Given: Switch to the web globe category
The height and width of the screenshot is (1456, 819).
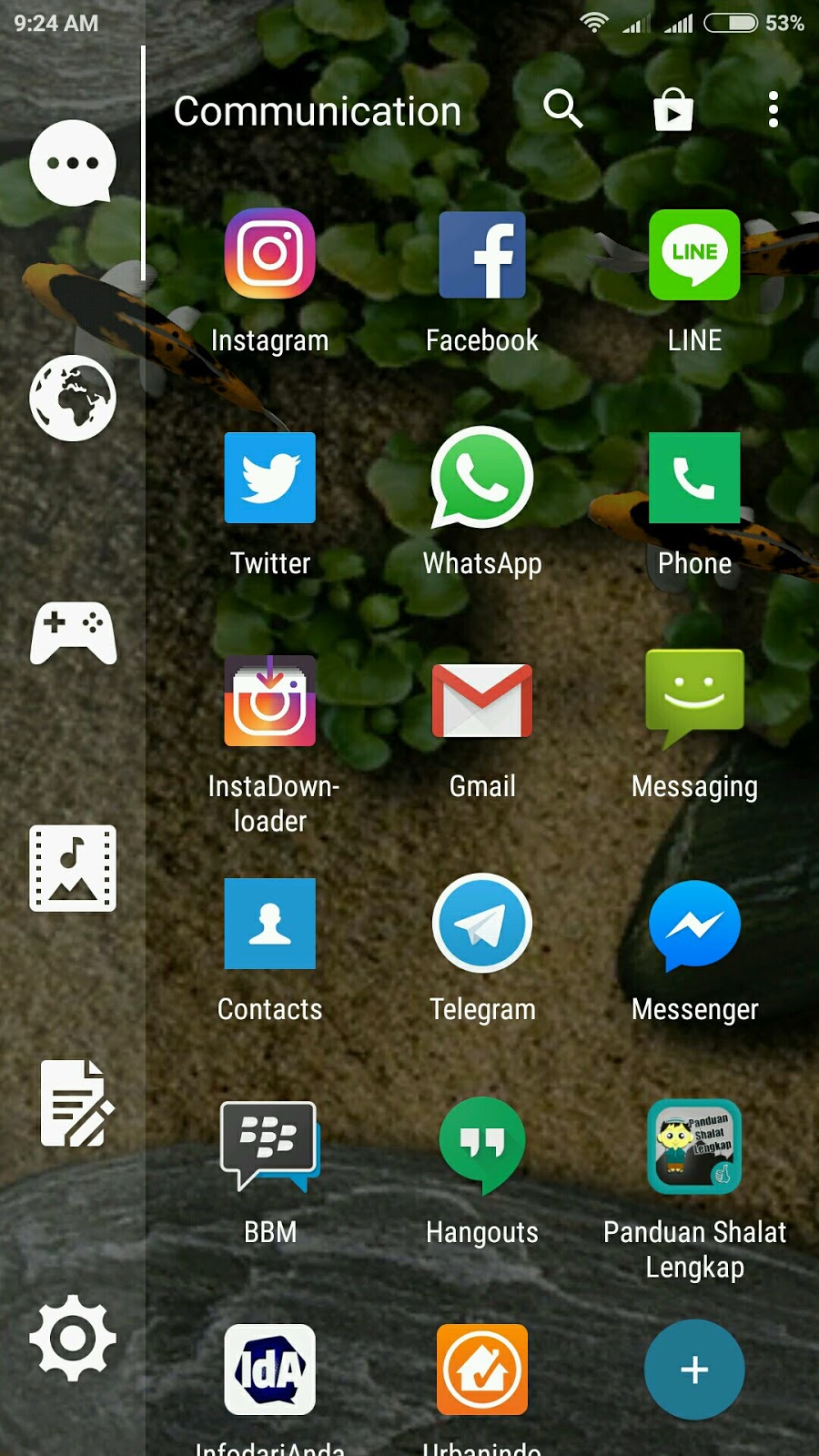Looking at the screenshot, I should [73, 398].
